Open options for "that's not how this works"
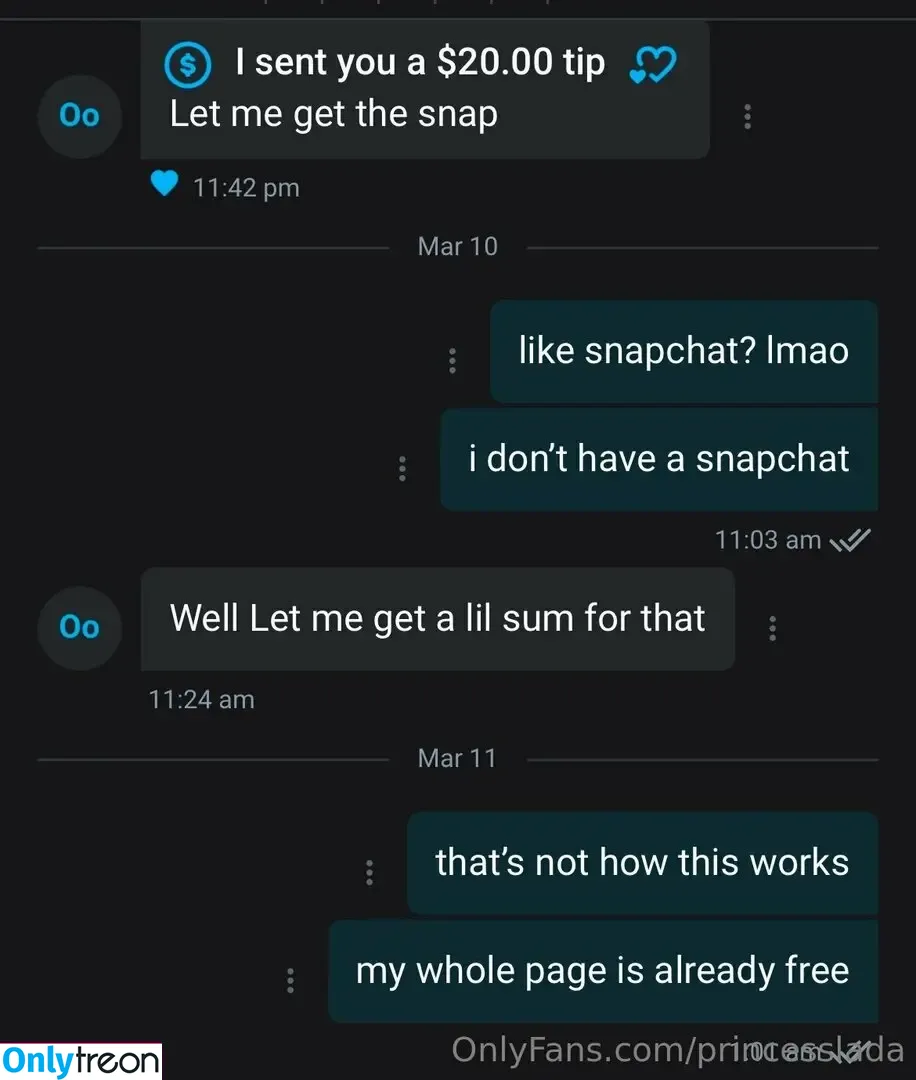 tap(370, 873)
